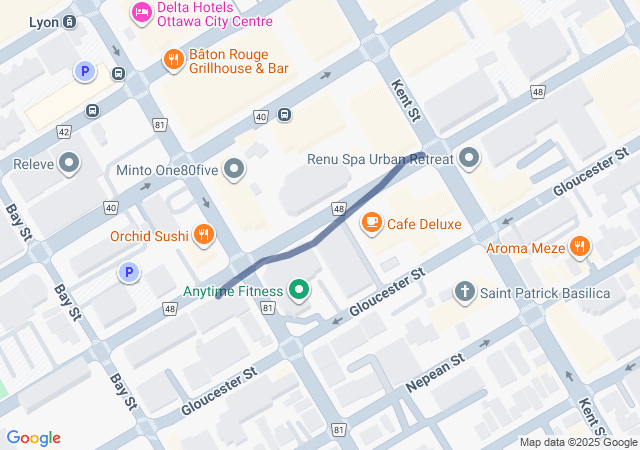This screenshot has width=640, height=450.
Task: Select the Minto One80five marker
Action: click(x=234, y=168)
